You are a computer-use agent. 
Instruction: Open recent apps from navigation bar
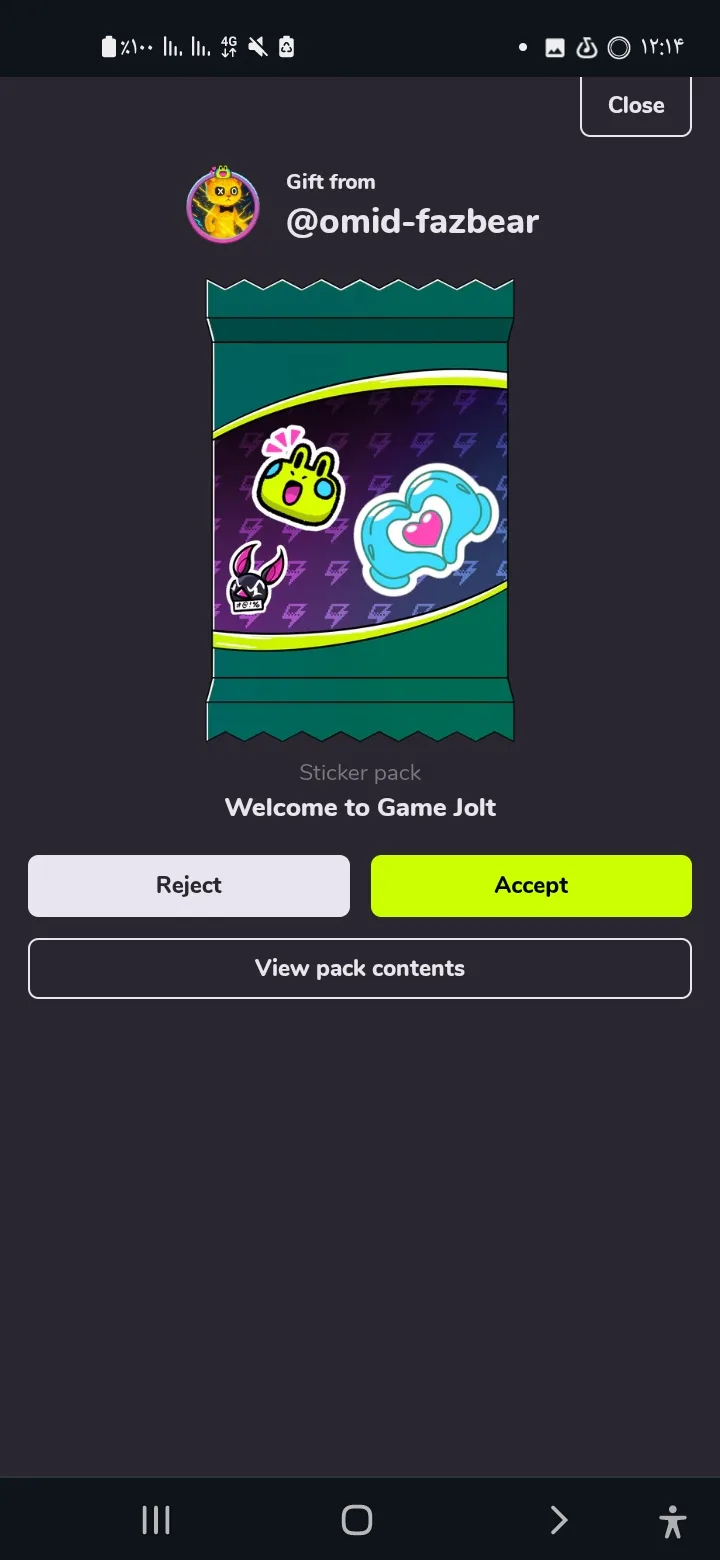pyautogui.click(x=156, y=1520)
